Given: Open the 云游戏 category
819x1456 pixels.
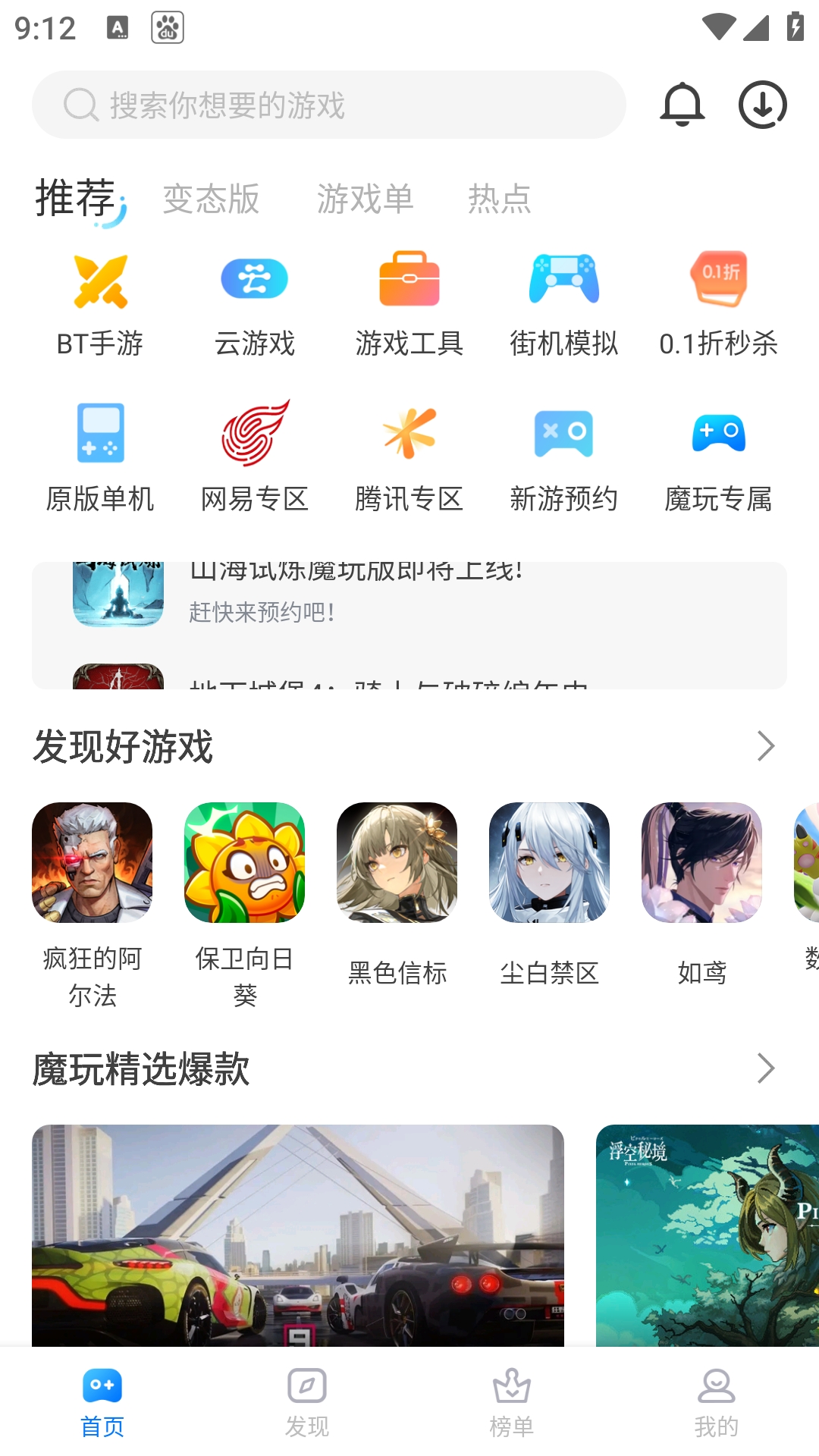Looking at the screenshot, I should click(255, 303).
